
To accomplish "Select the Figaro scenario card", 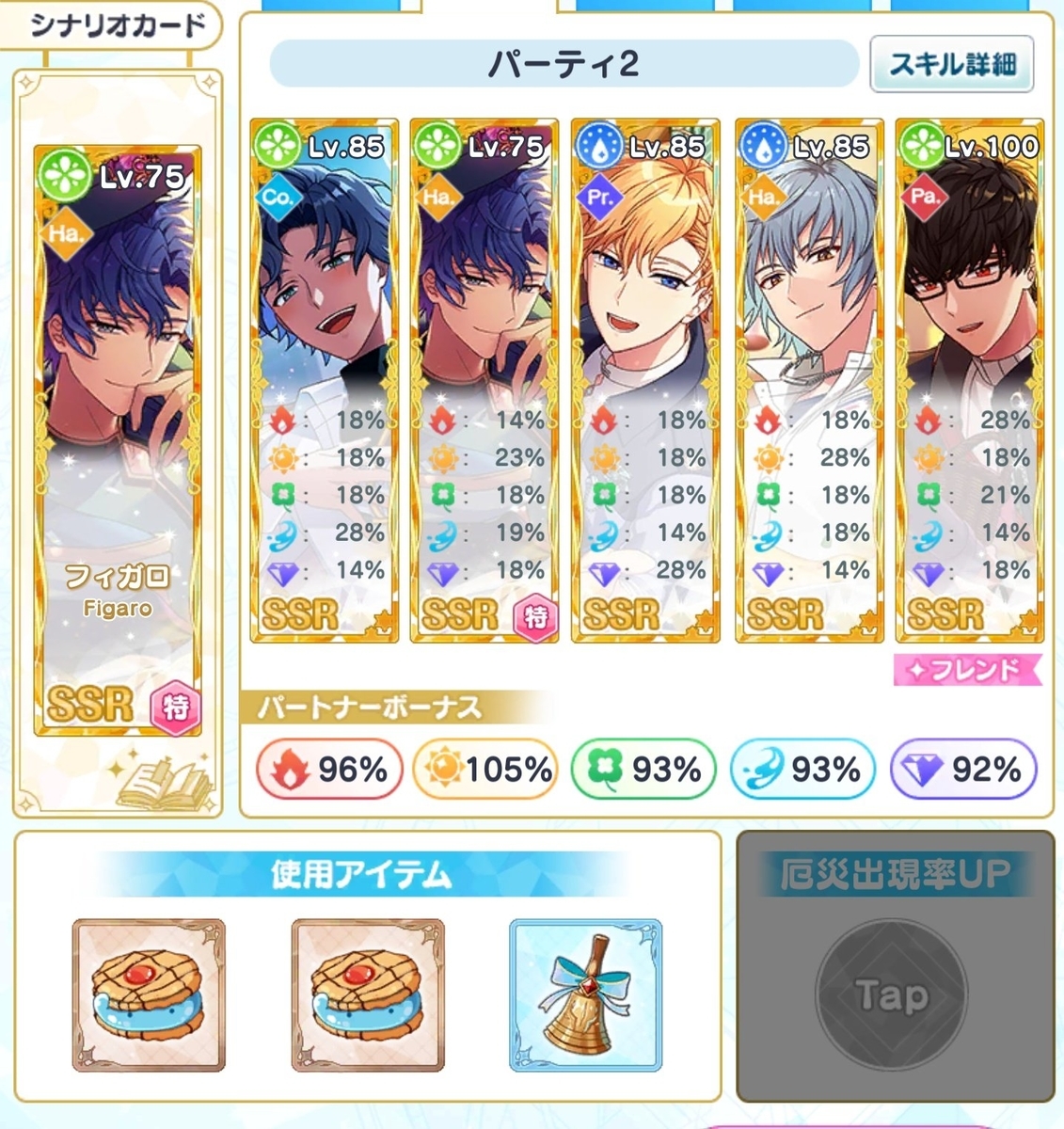I will tap(118, 439).
